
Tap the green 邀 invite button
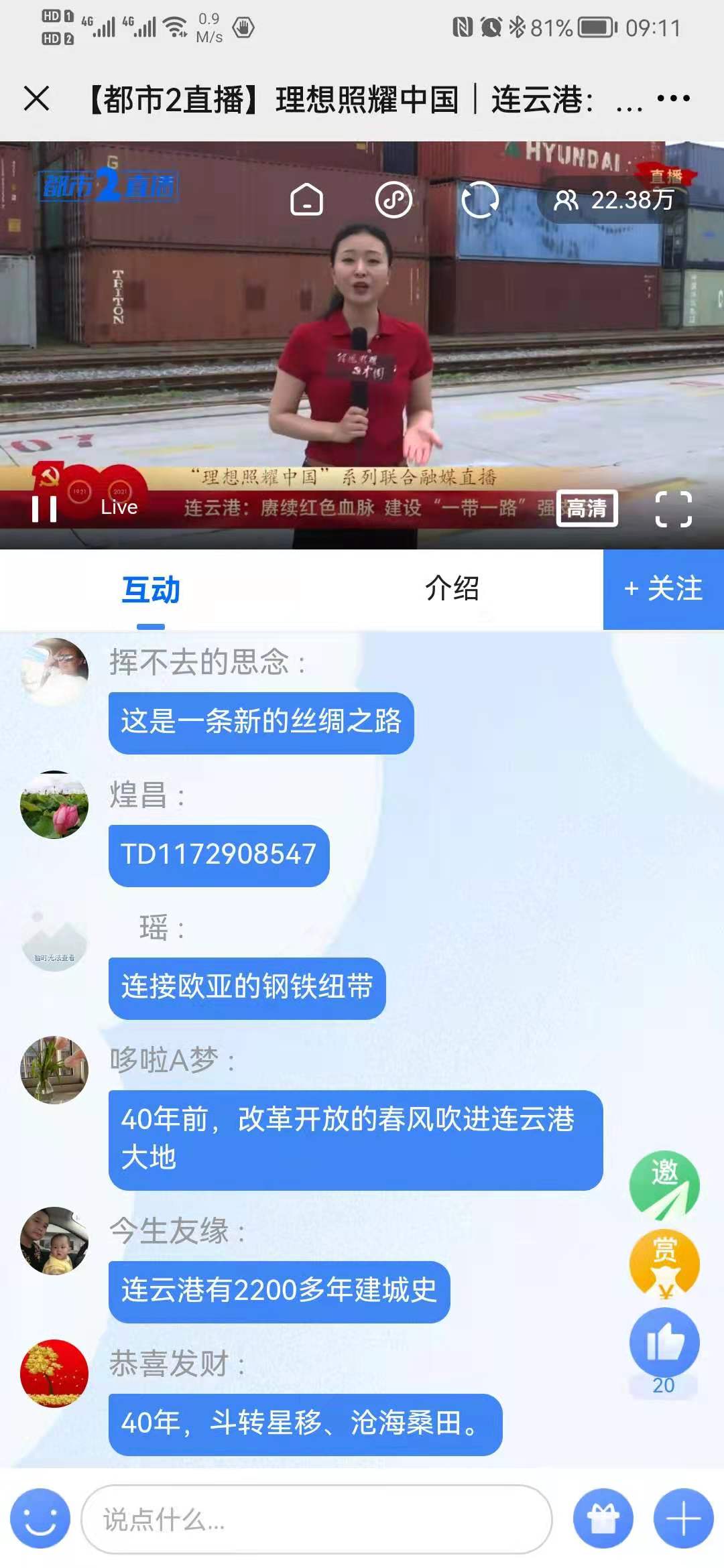664,1185
